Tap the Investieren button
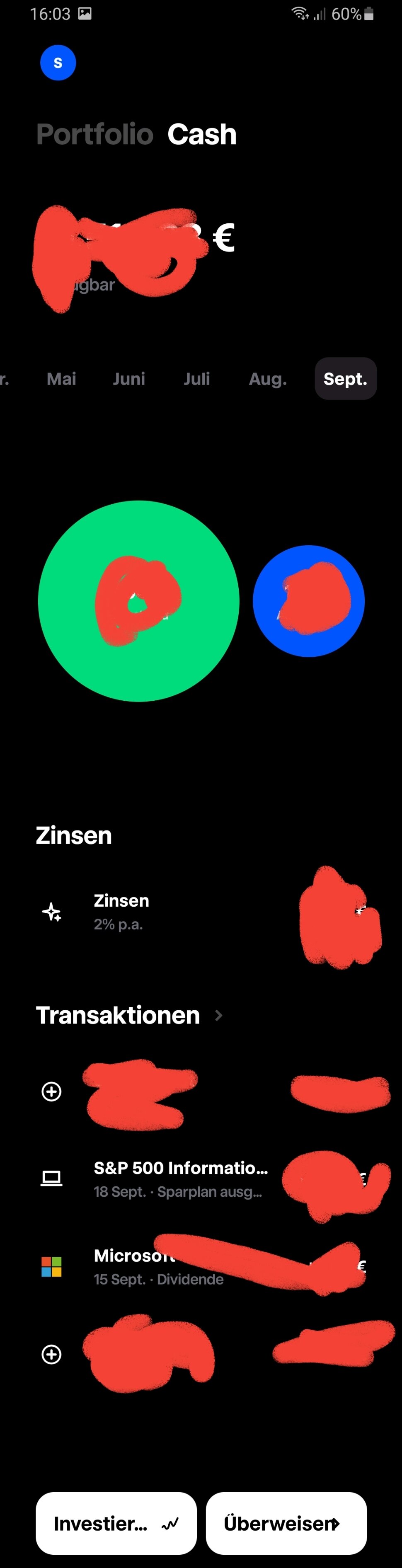The width and height of the screenshot is (402, 1568). pos(116,1523)
